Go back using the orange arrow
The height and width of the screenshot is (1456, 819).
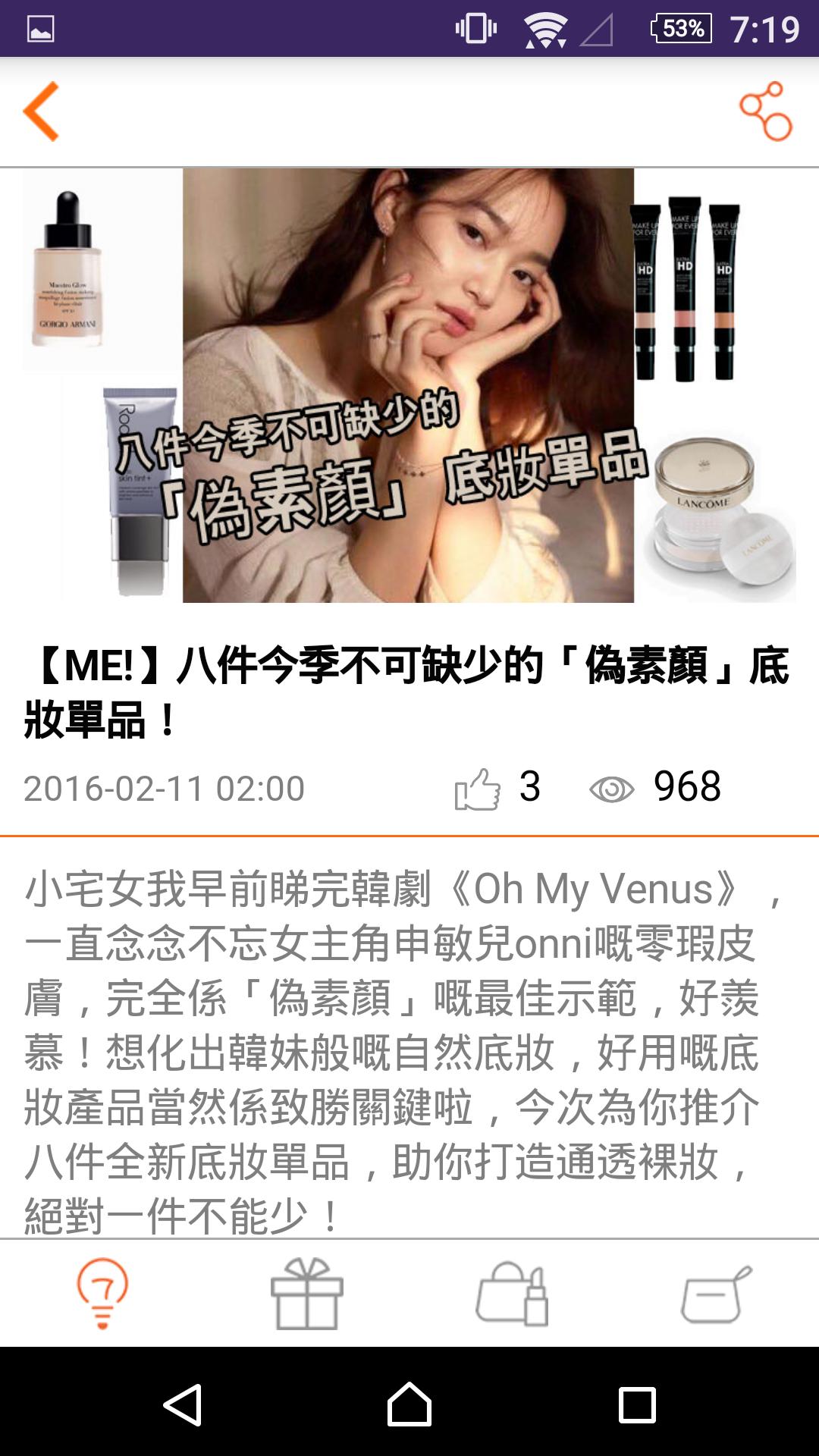coord(42,111)
